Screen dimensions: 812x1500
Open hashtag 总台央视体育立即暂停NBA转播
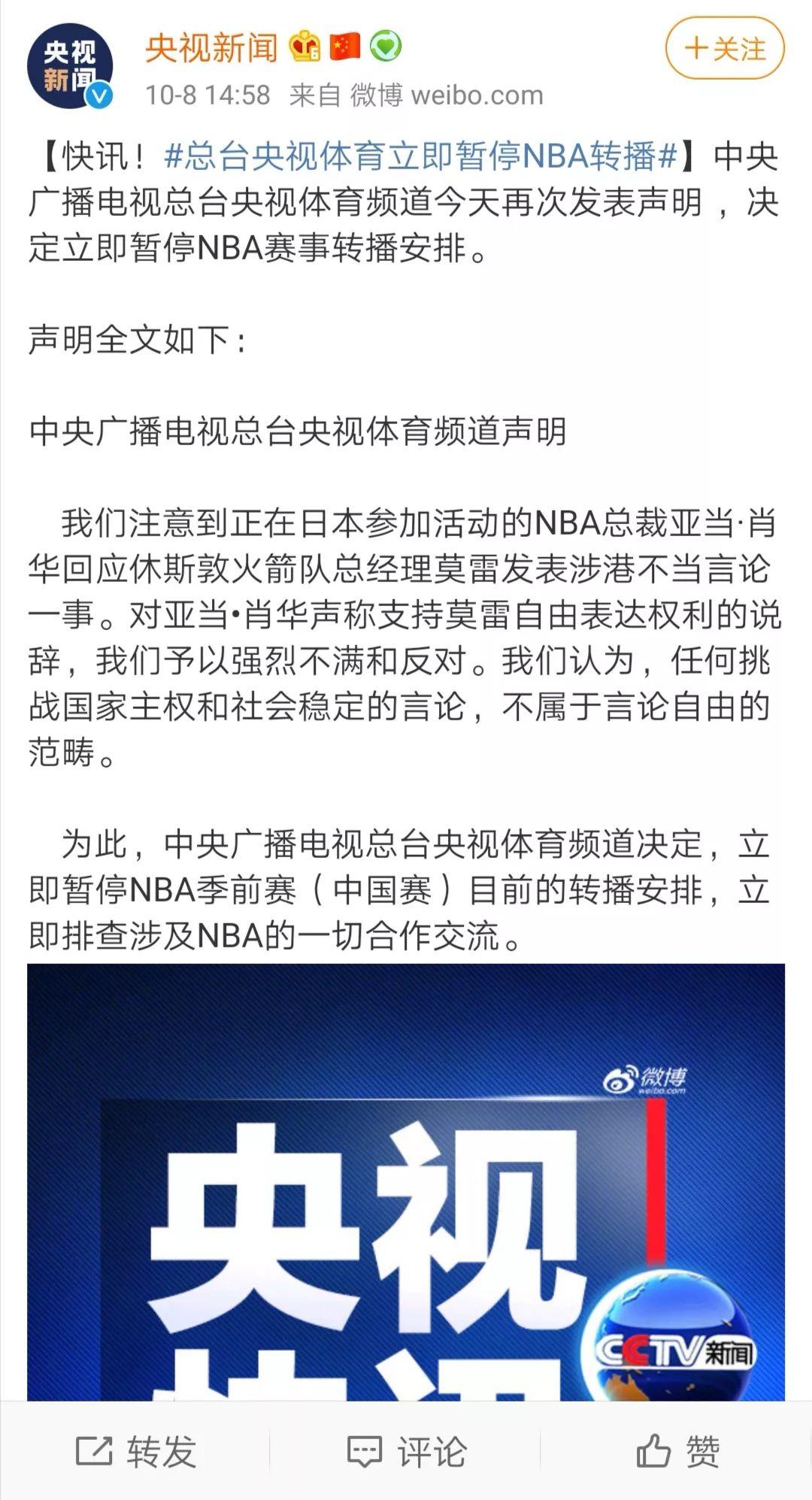click(x=421, y=156)
